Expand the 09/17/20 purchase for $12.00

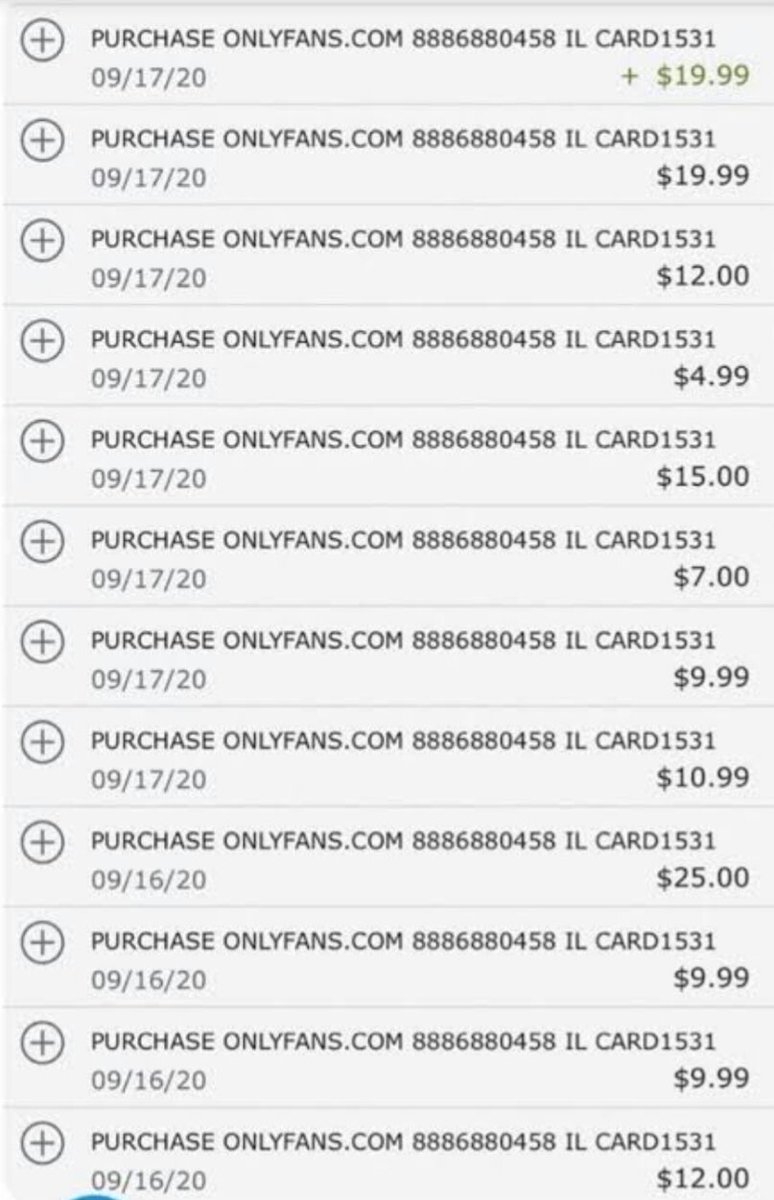click(41, 239)
